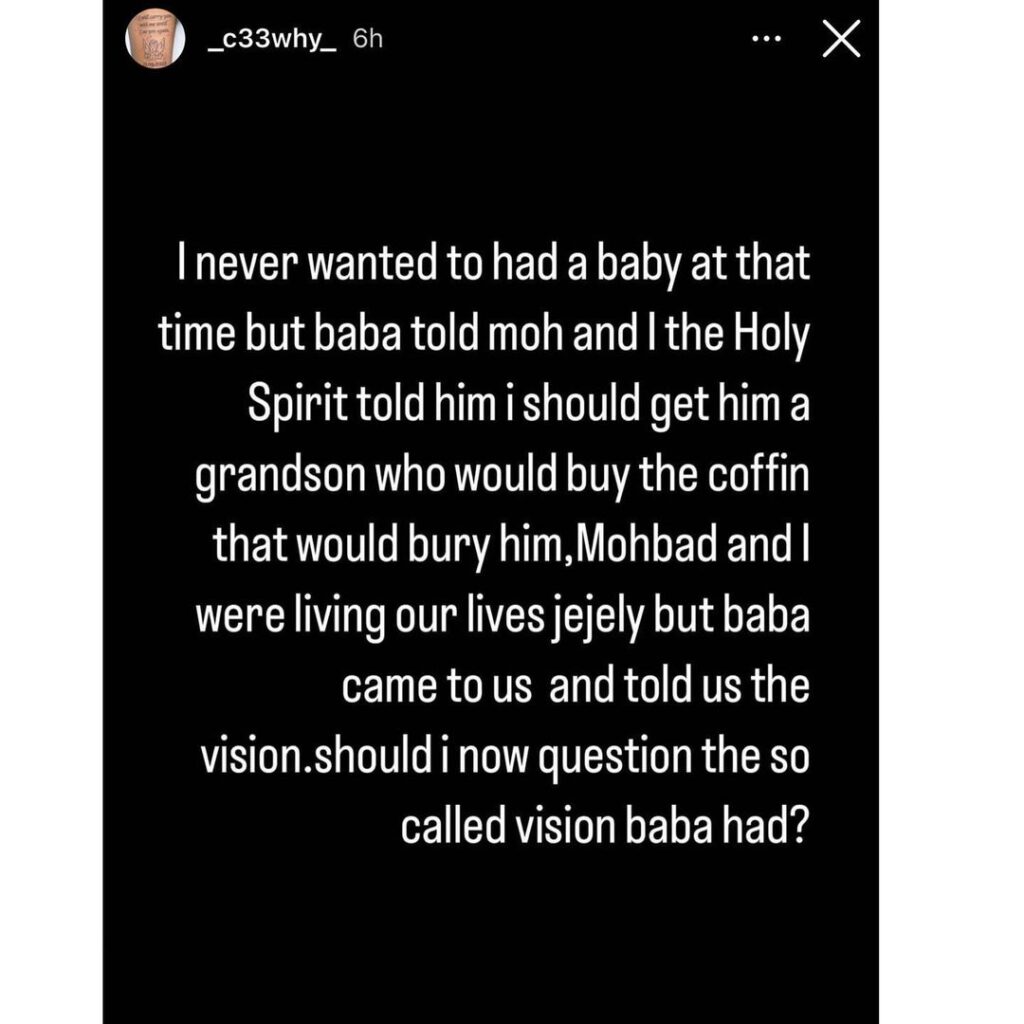The height and width of the screenshot is (1024, 1024).
Task: Open the story overflow menu
Action: (765, 39)
